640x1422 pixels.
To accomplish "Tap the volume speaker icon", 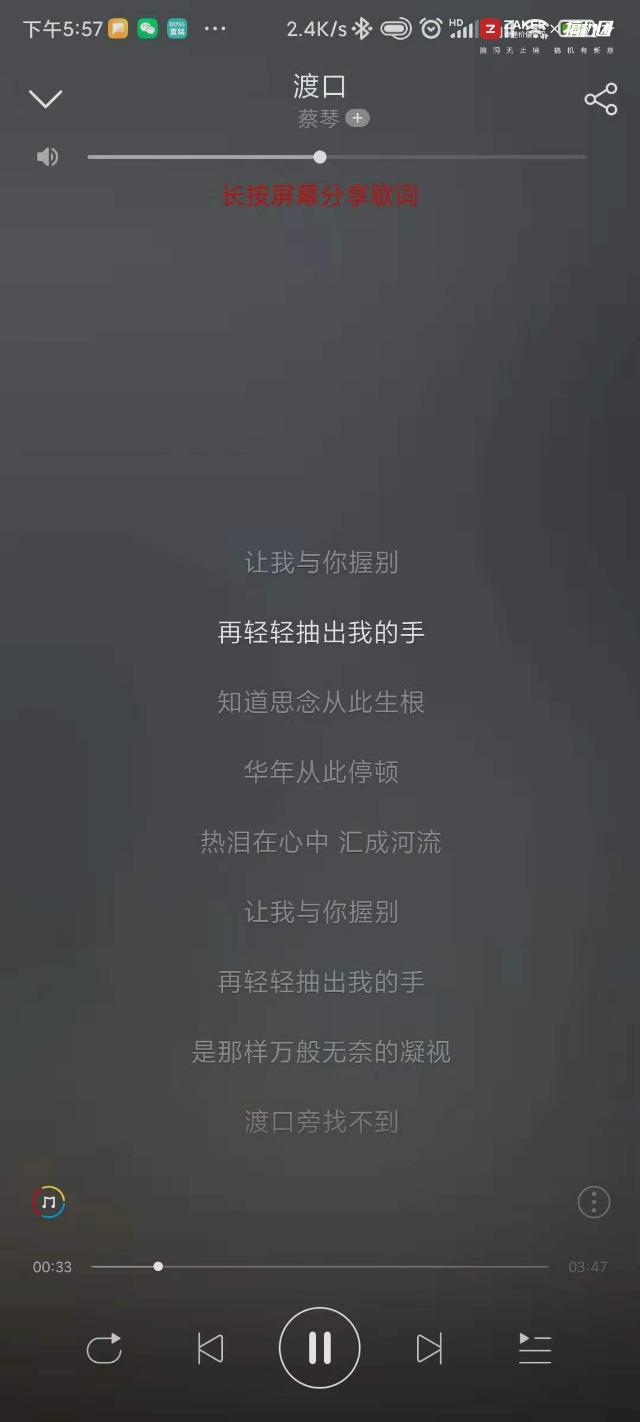I will point(47,157).
